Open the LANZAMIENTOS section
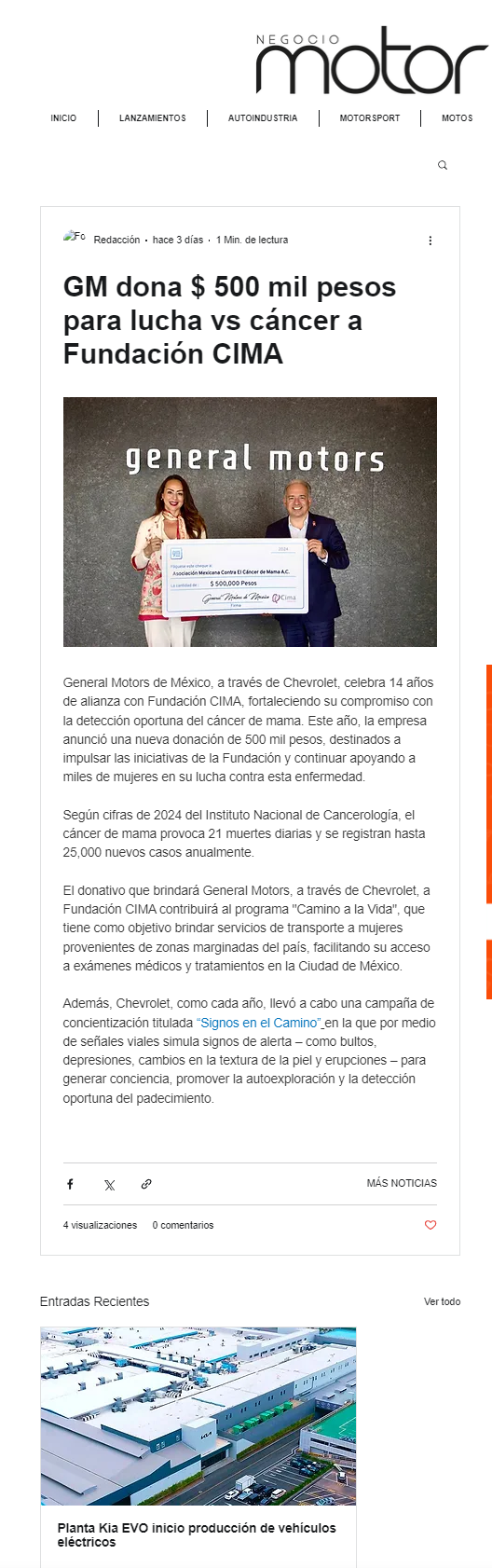492x1568 pixels. pos(153,118)
